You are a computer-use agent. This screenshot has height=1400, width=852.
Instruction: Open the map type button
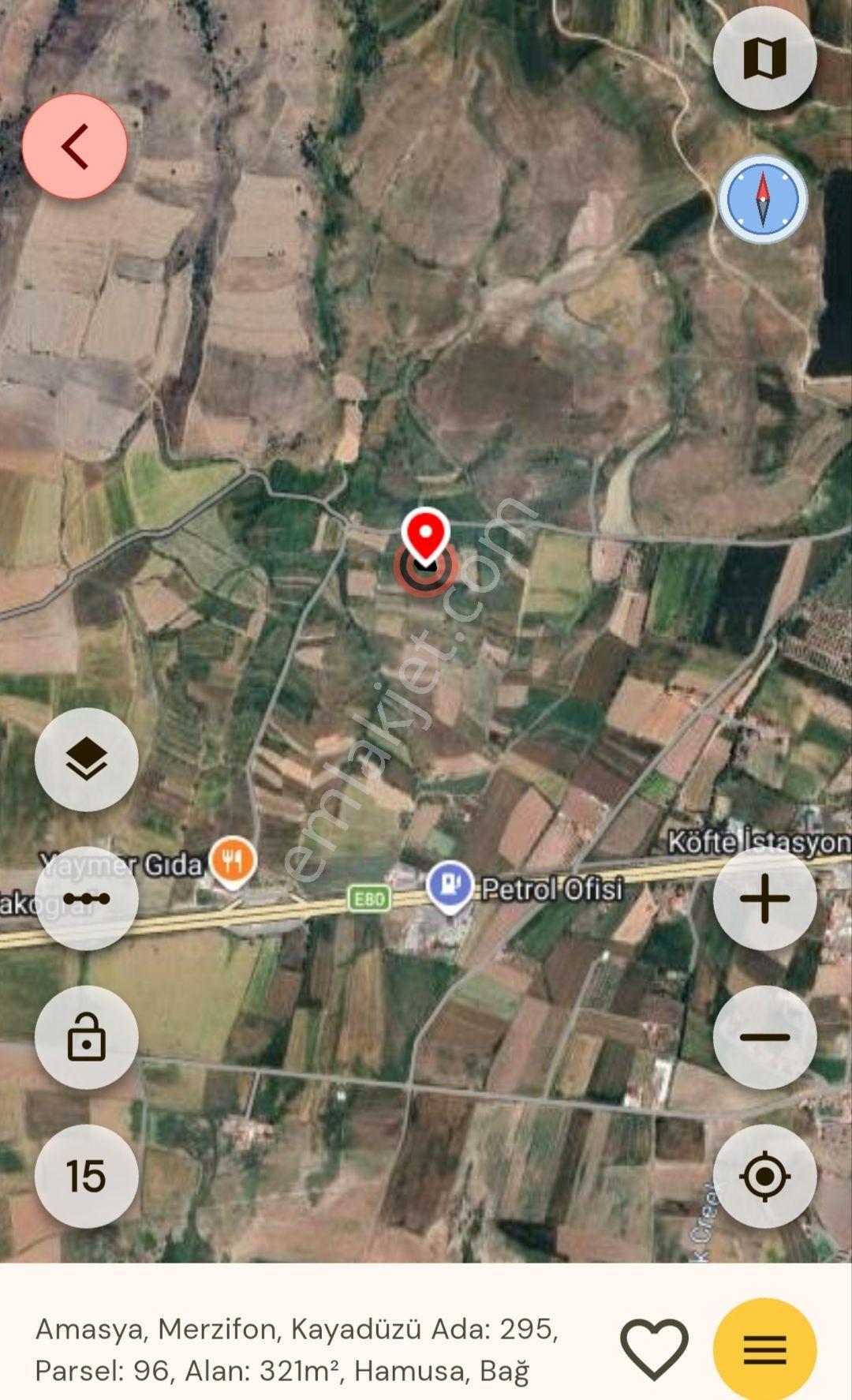764,58
